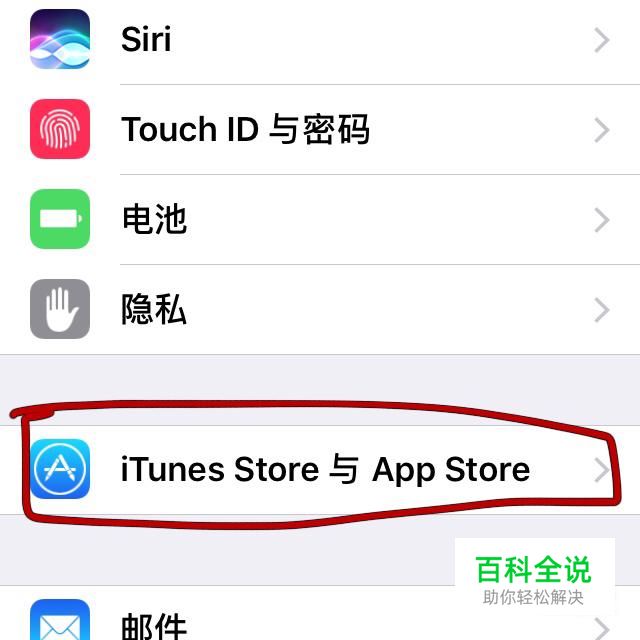
Task: Open the 邮件 mail settings
Action: (320, 613)
